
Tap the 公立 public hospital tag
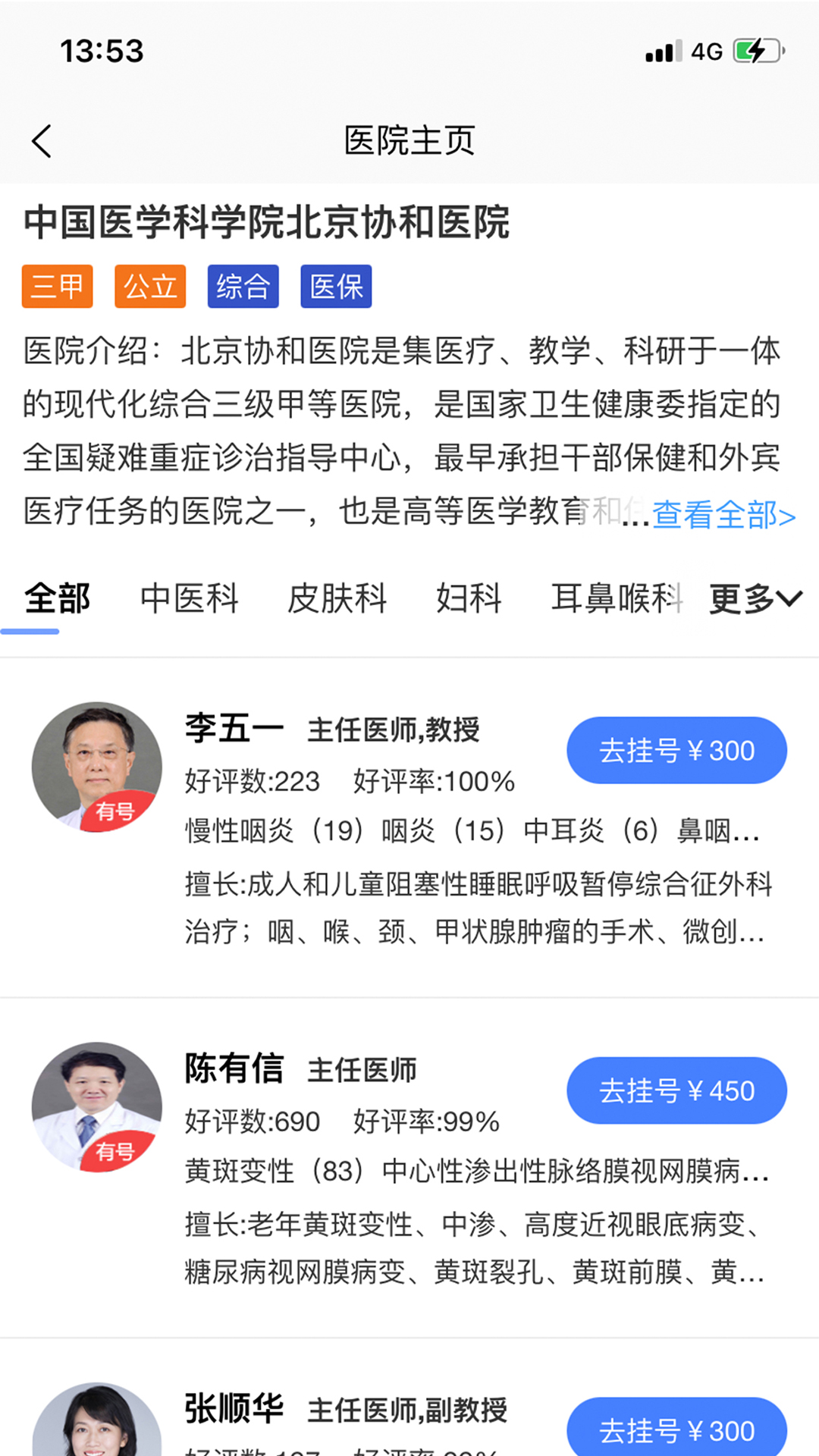(x=149, y=286)
